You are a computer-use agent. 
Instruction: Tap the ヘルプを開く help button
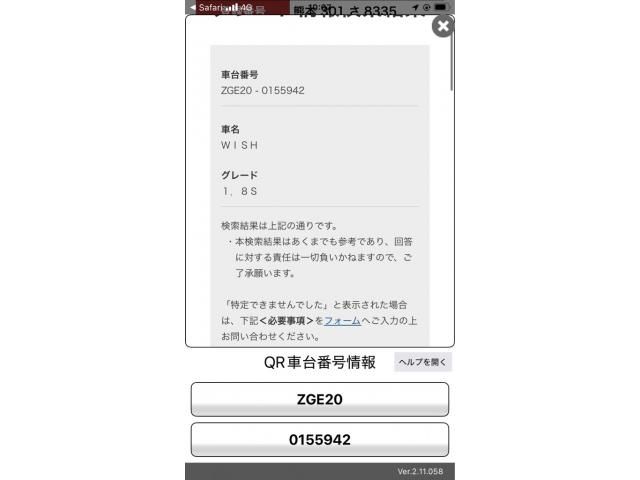pyautogui.click(x=423, y=362)
